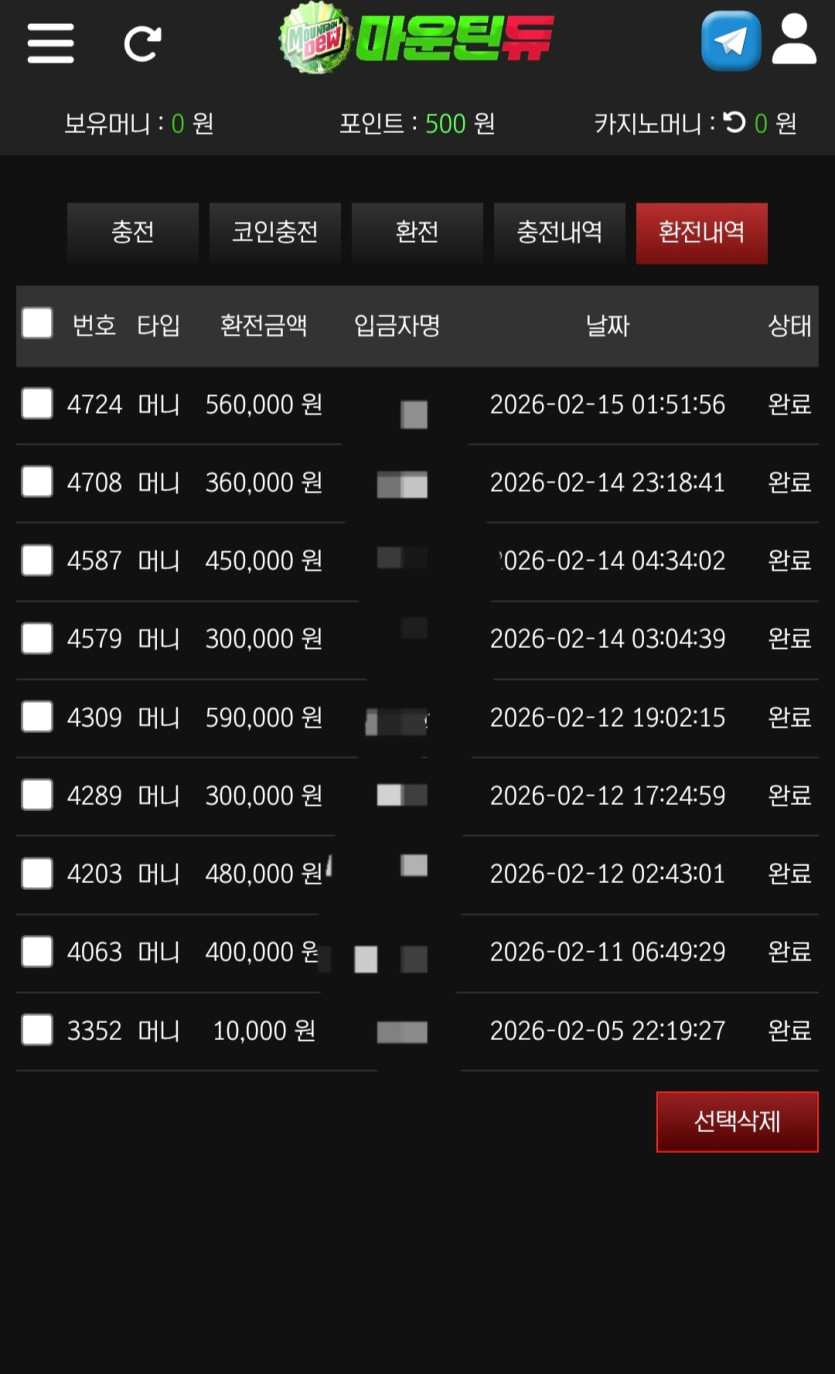Go to the 환전 tab
This screenshot has width=835, height=1374.
click(417, 233)
